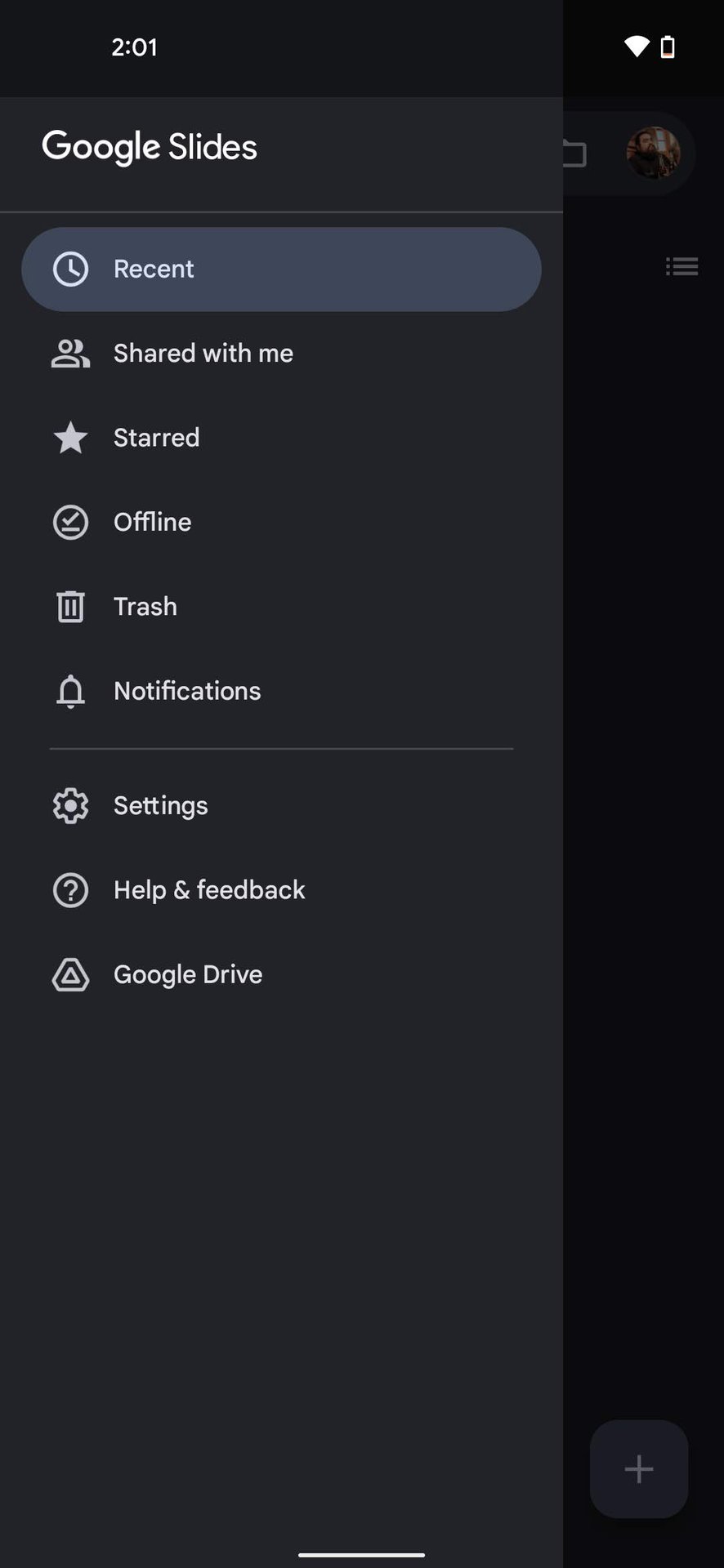The width and height of the screenshot is (724, 1568).
Task: Tap the account profile picture
Action: (653, 153)
